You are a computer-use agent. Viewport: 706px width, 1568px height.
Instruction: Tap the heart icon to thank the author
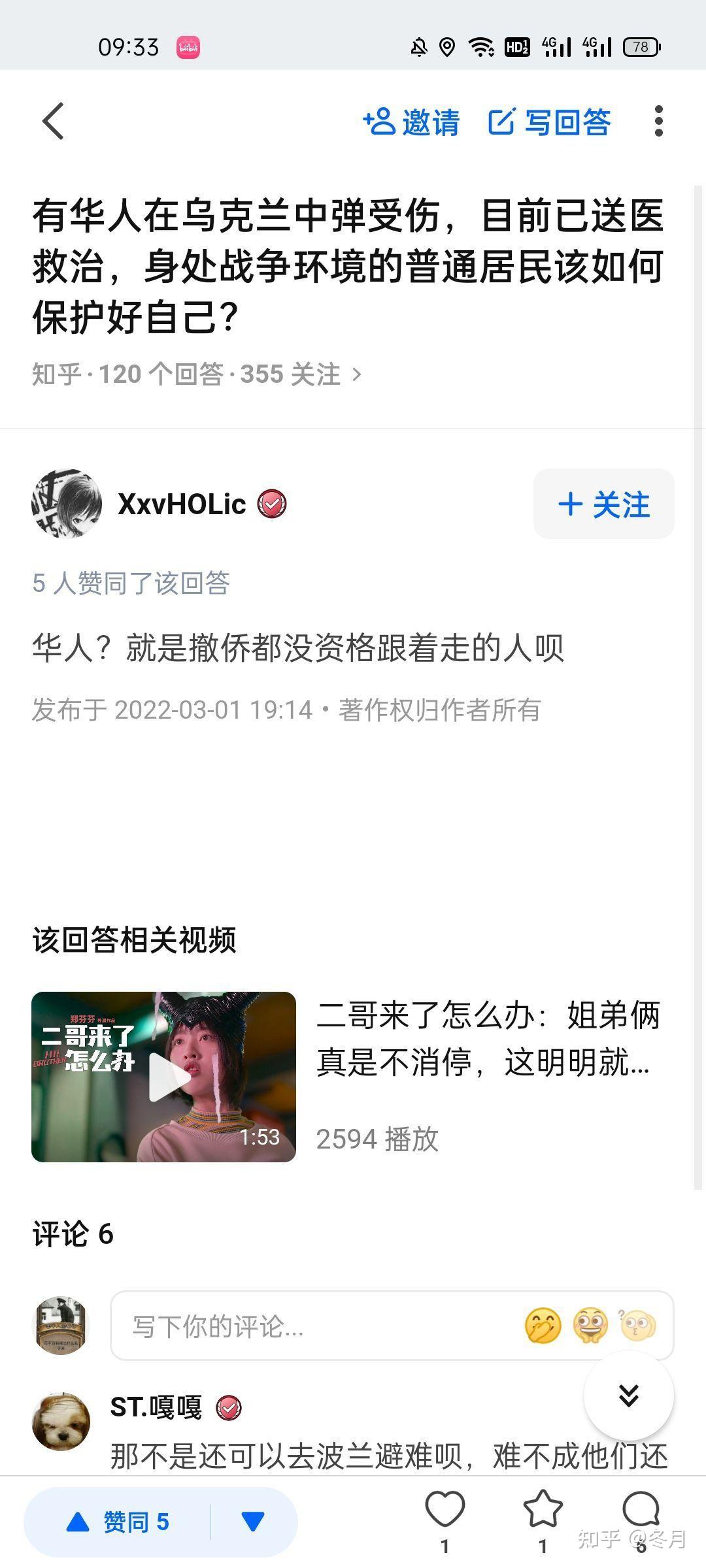(445, 1511)
